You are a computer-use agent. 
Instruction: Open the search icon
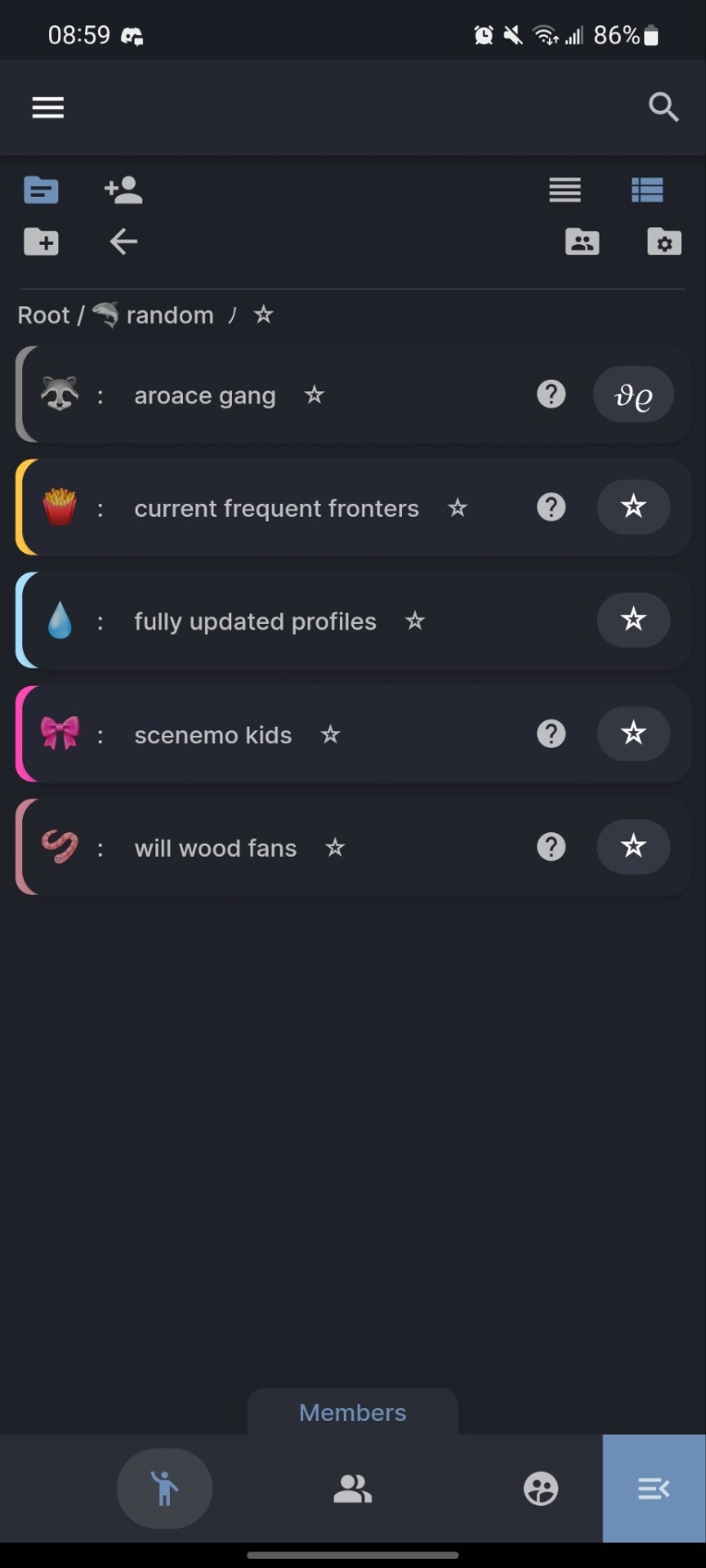663,107
